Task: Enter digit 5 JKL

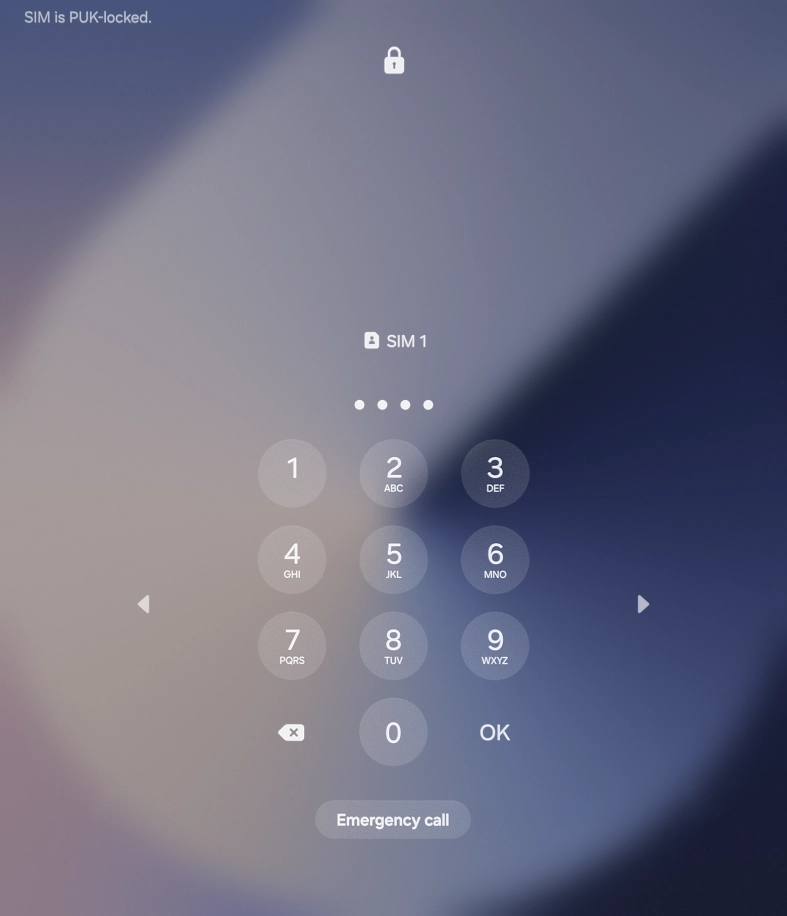Action: (393, 559)
